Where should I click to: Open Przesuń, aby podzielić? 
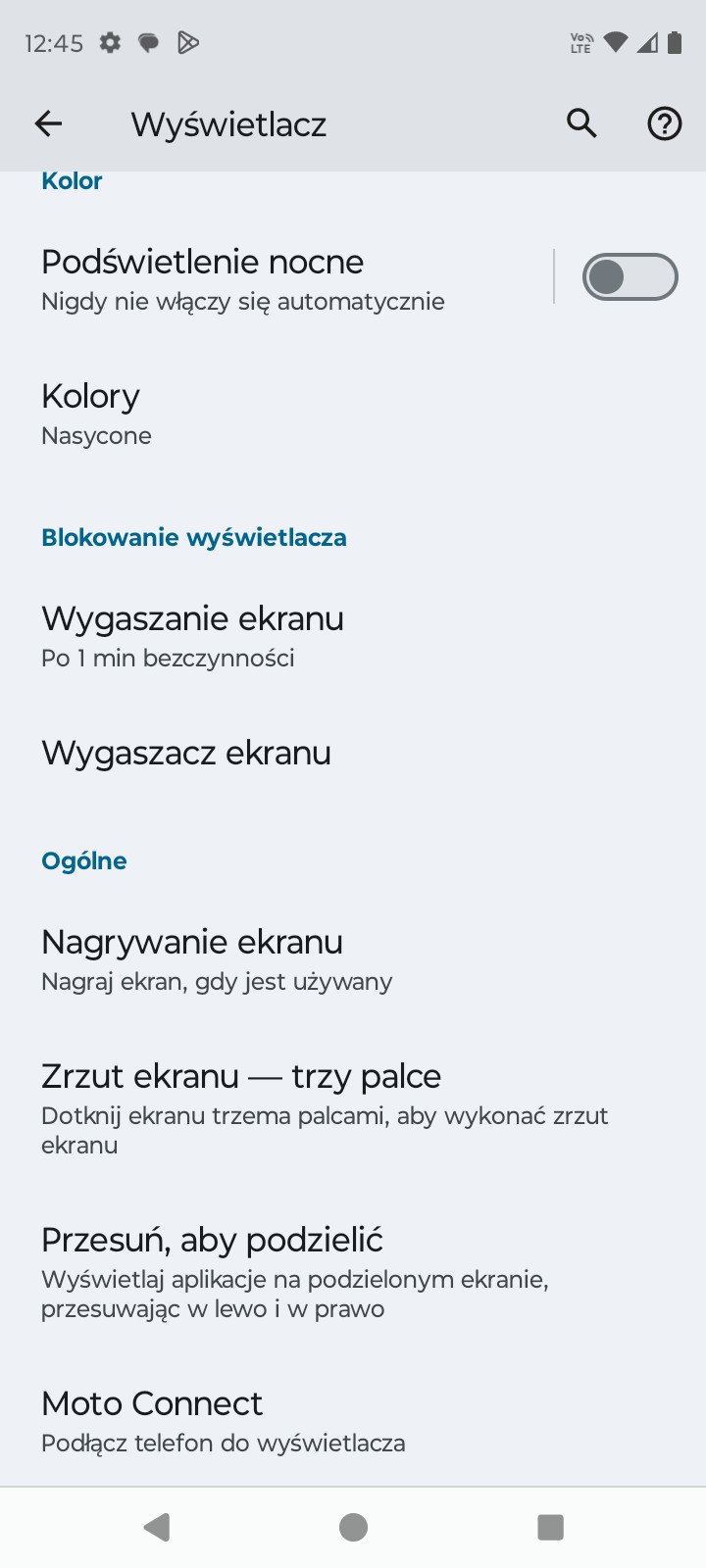pos(353,1273)
